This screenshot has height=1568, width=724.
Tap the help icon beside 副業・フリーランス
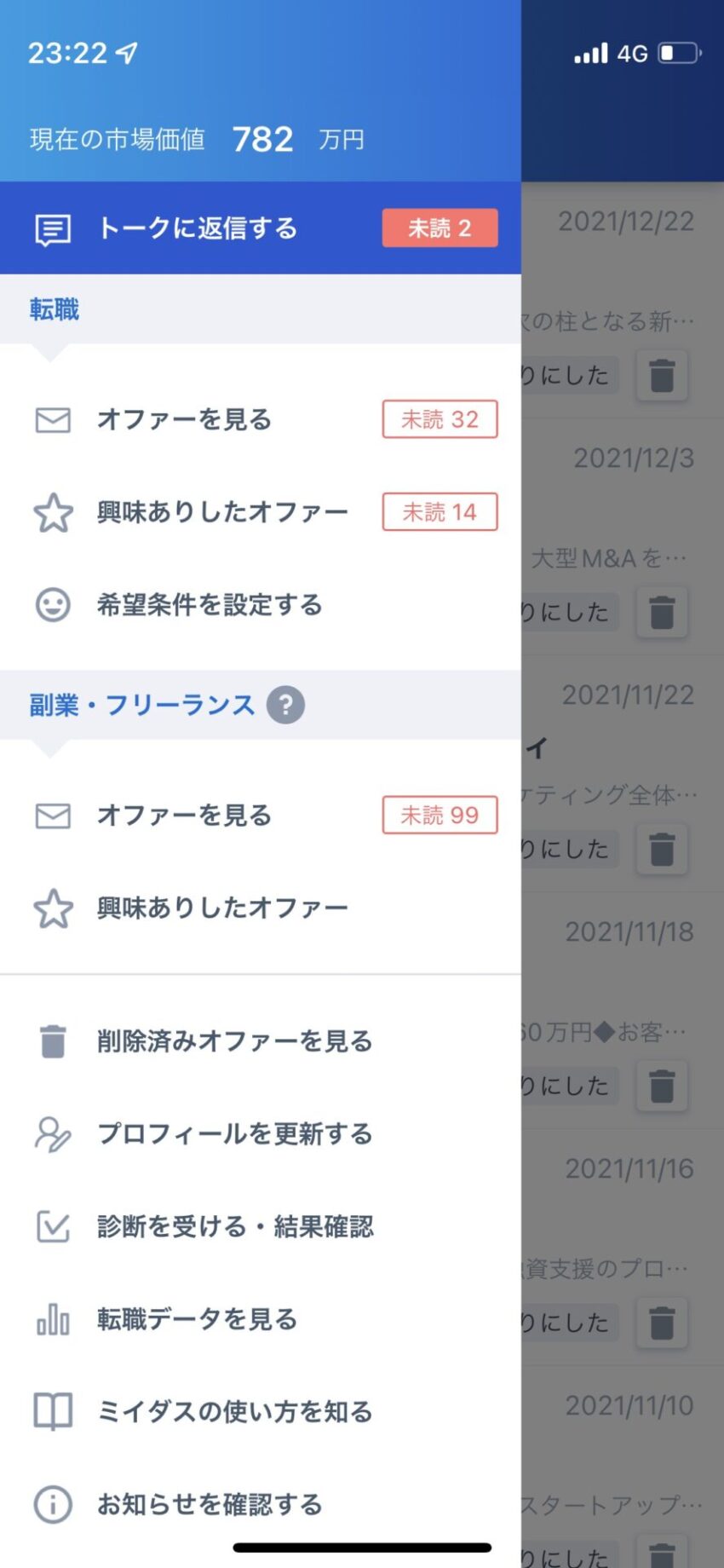tap(285, 706)
